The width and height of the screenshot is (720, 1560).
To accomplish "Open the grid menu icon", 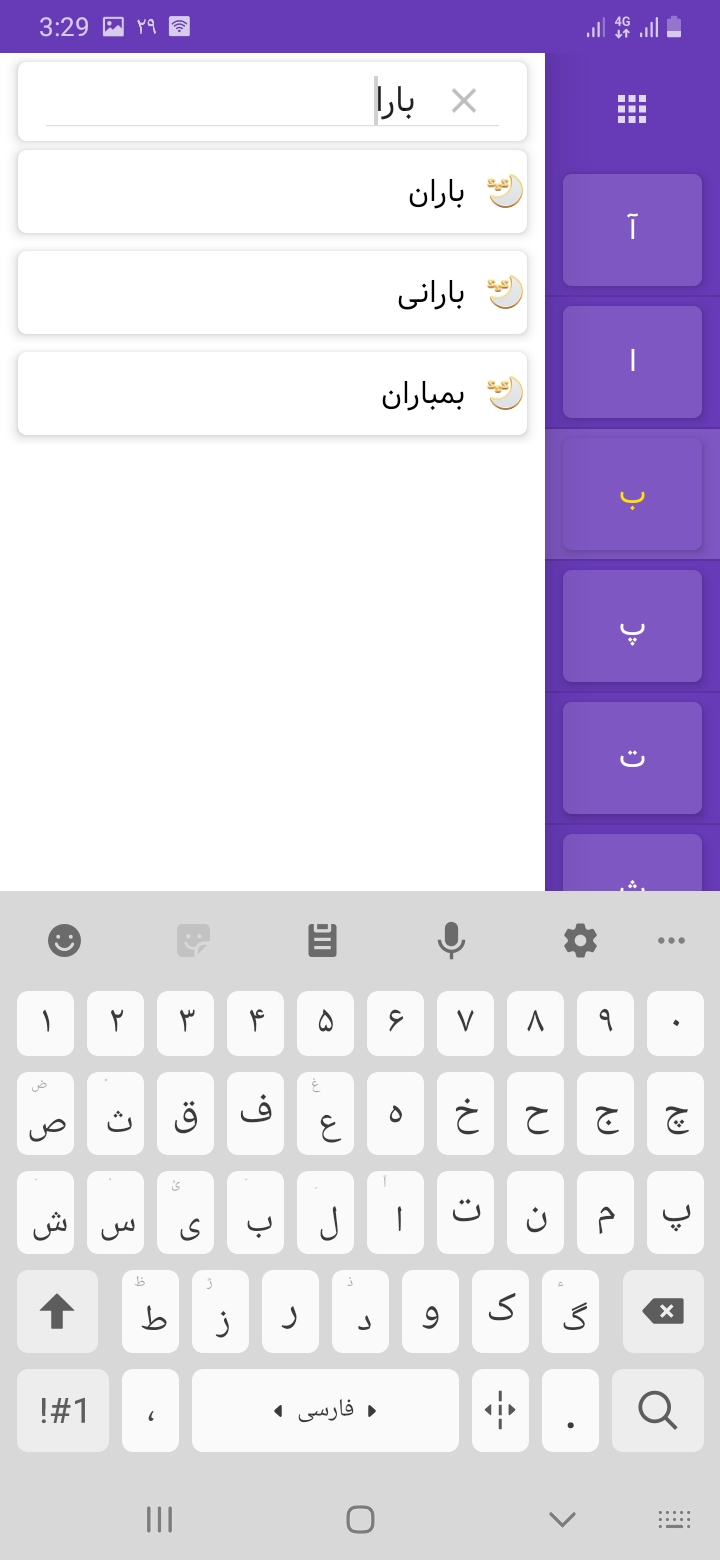I will pos(632,109).
